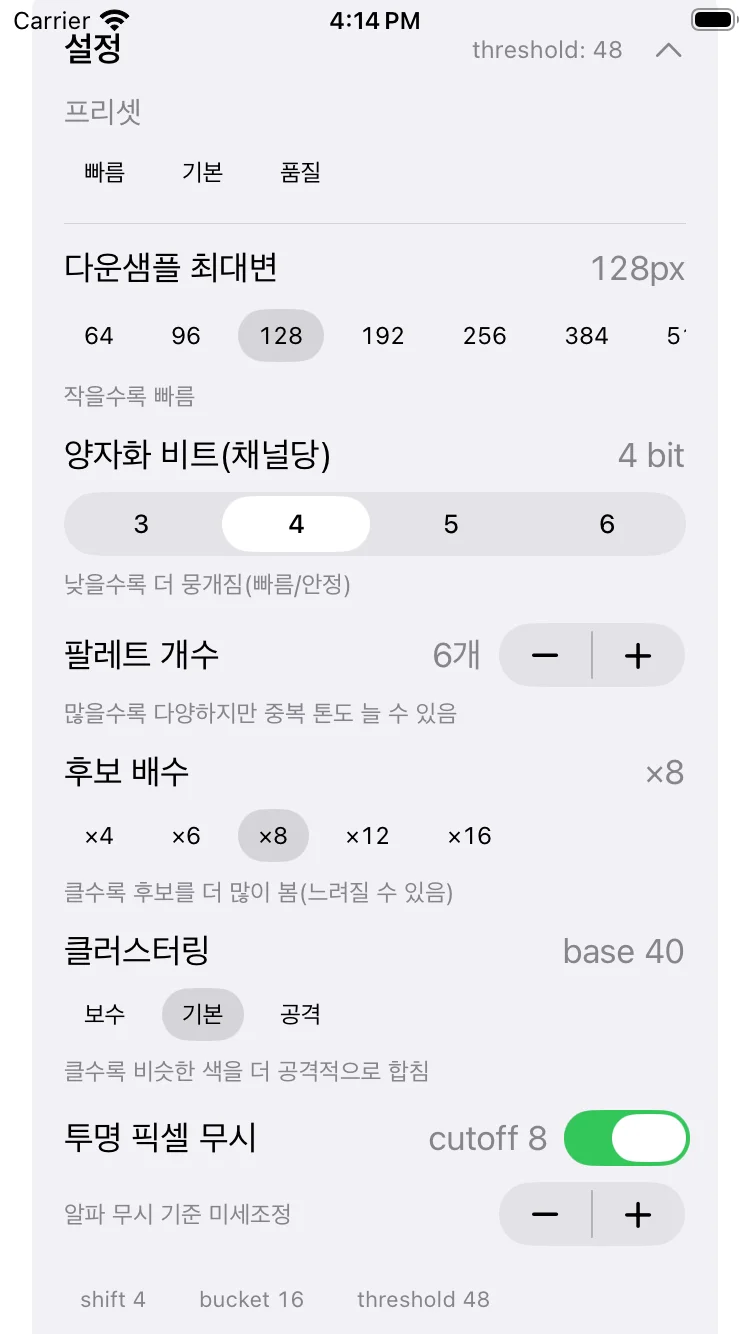Select the 빠름 preset
Image resolution: width=750 pixels, height=1334 pixels.
tap(105, 173)
